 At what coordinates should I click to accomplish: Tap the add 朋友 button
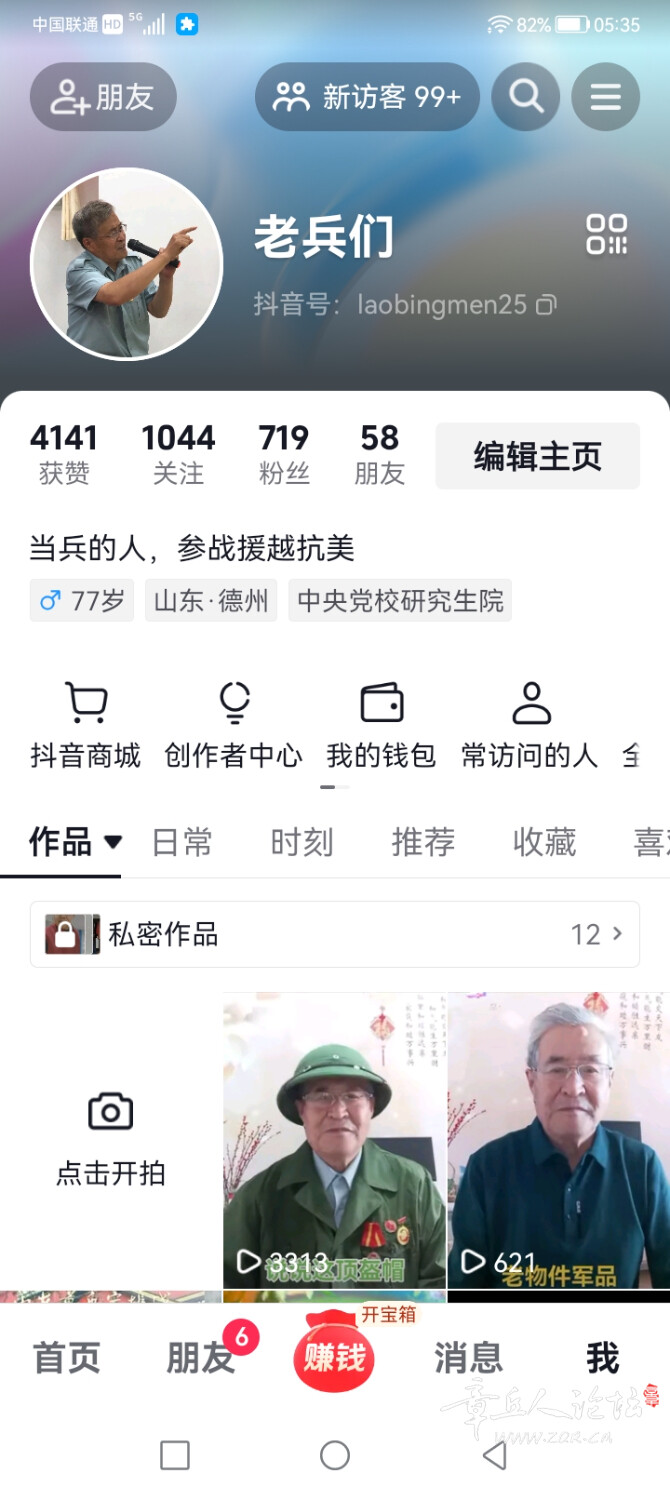[103, 97]
